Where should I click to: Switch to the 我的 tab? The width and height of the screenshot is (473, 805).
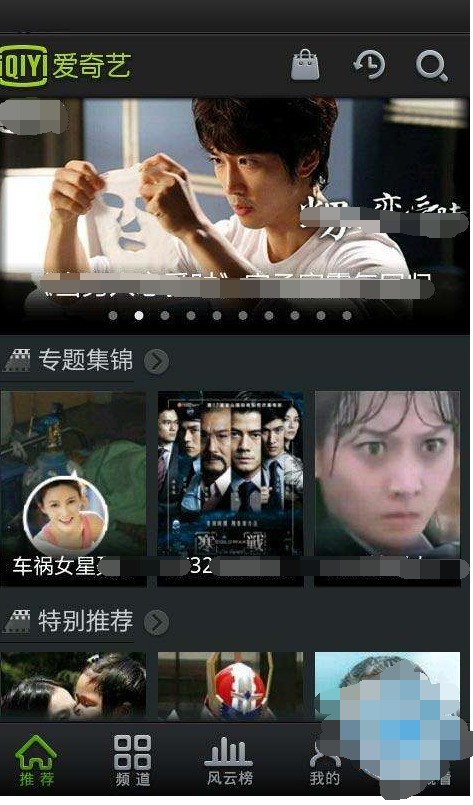325,761
